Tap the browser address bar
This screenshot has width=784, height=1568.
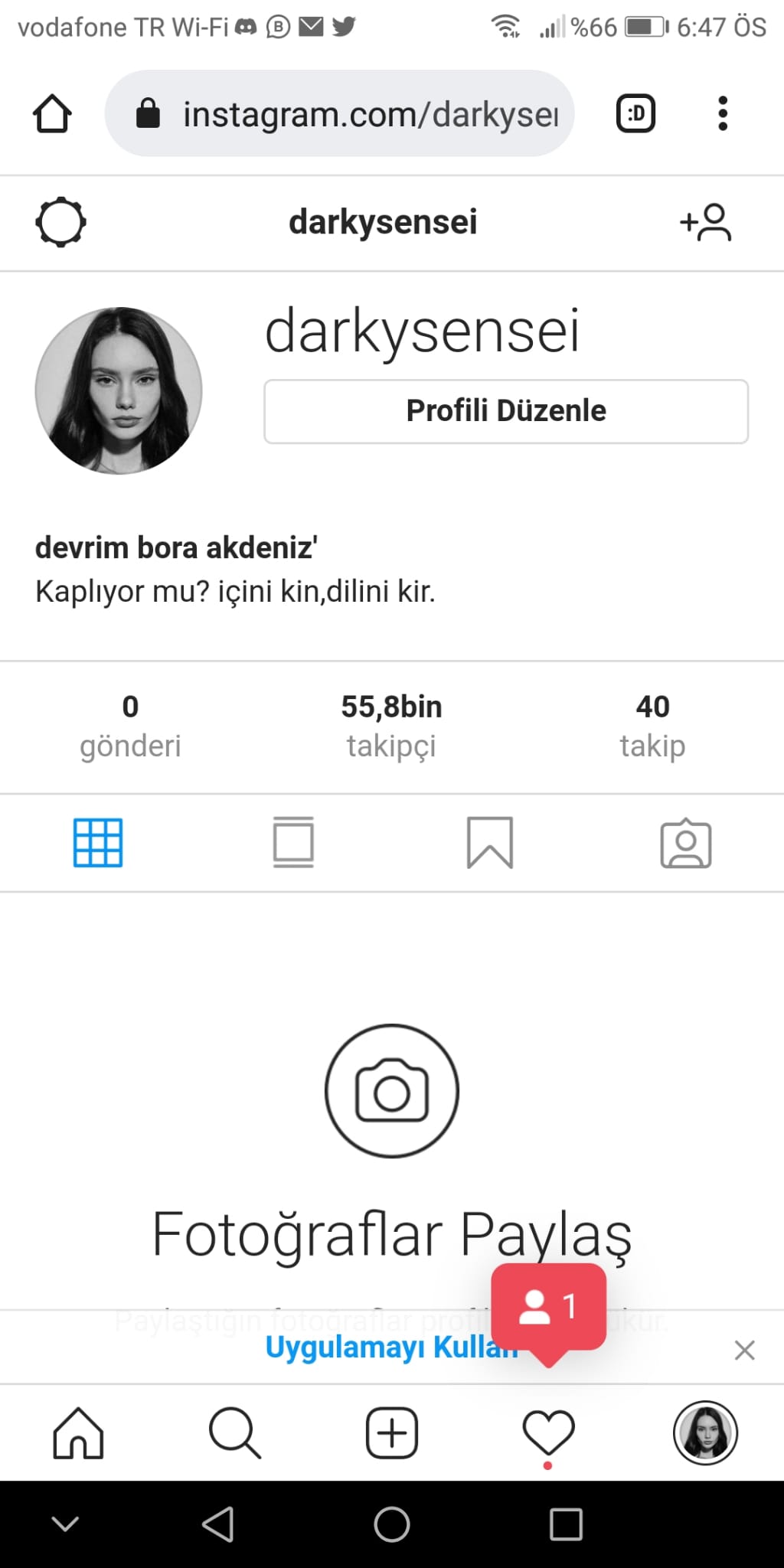[x=339, y=113]
